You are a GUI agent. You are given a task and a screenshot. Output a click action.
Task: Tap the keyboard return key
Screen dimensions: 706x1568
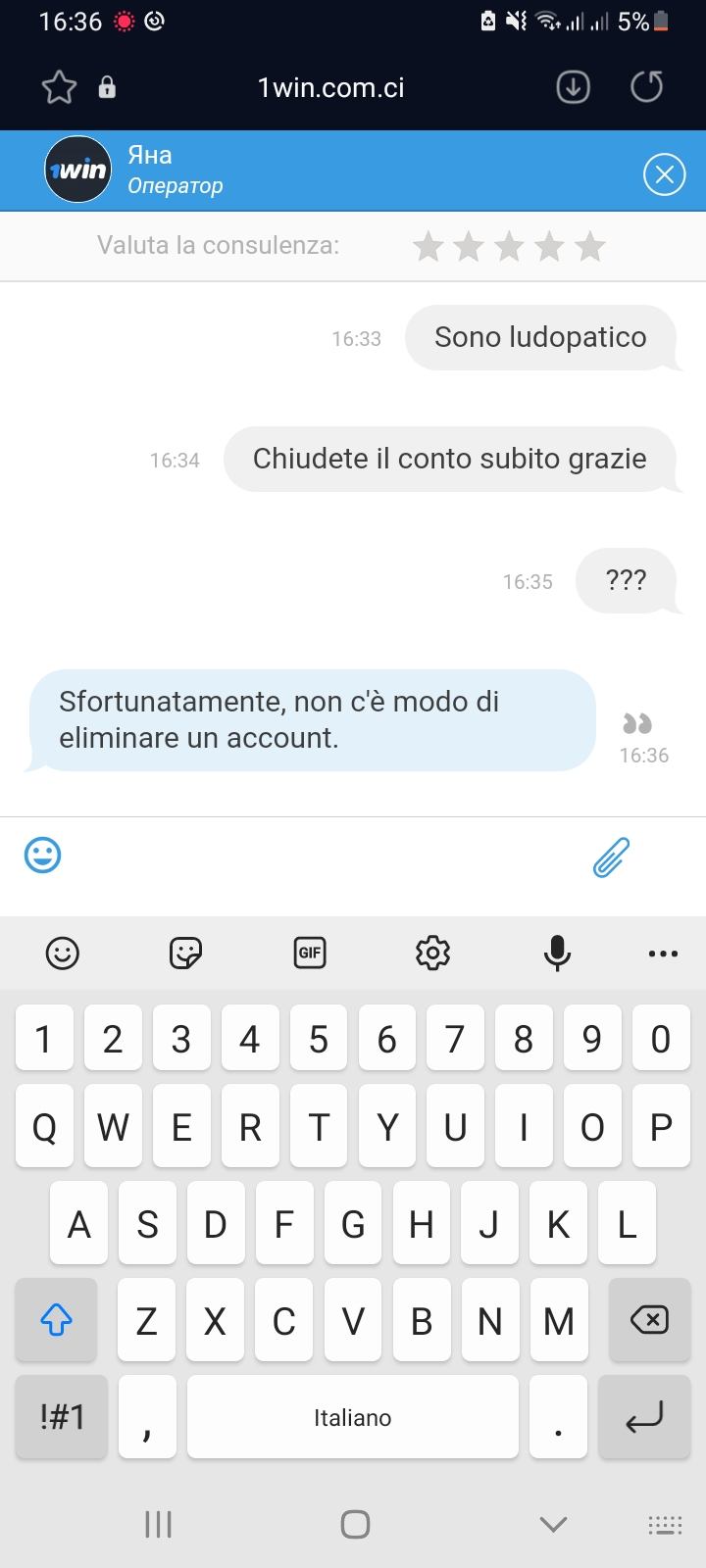[644, 1417]
